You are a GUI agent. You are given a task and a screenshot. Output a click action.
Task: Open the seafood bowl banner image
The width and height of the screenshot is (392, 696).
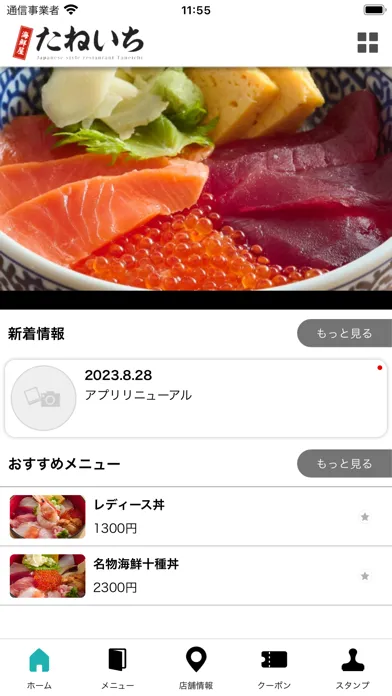196,179
